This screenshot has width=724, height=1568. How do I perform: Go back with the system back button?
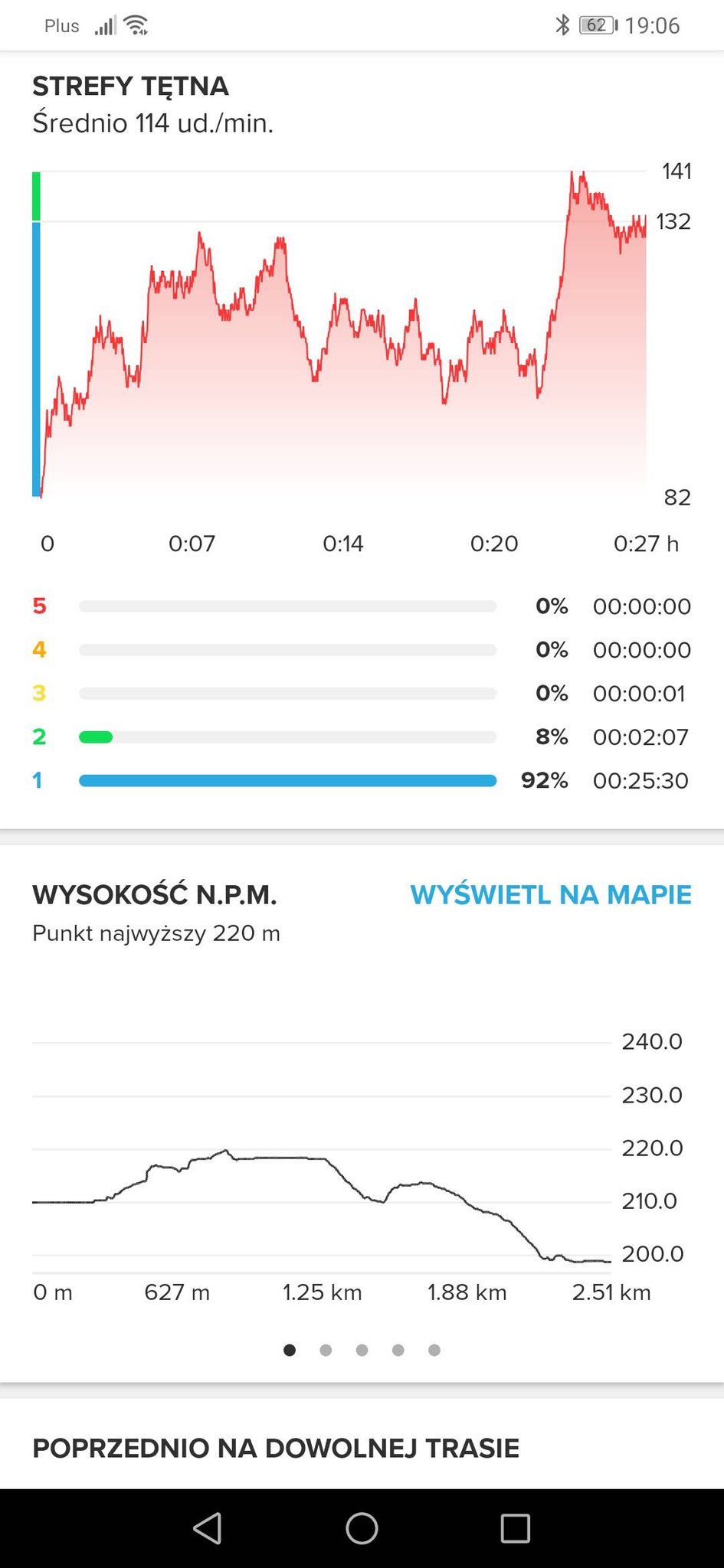pyautogui.click(x=208, y=1528)
